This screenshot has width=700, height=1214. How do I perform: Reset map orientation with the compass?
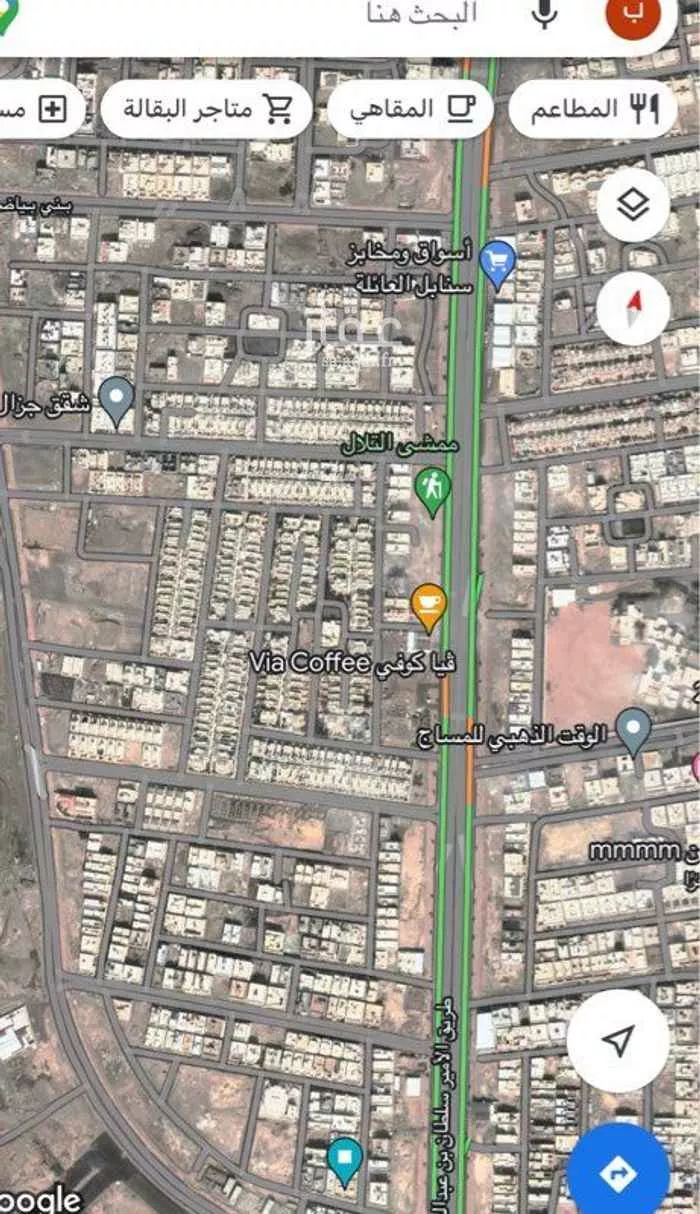(633, 308)
